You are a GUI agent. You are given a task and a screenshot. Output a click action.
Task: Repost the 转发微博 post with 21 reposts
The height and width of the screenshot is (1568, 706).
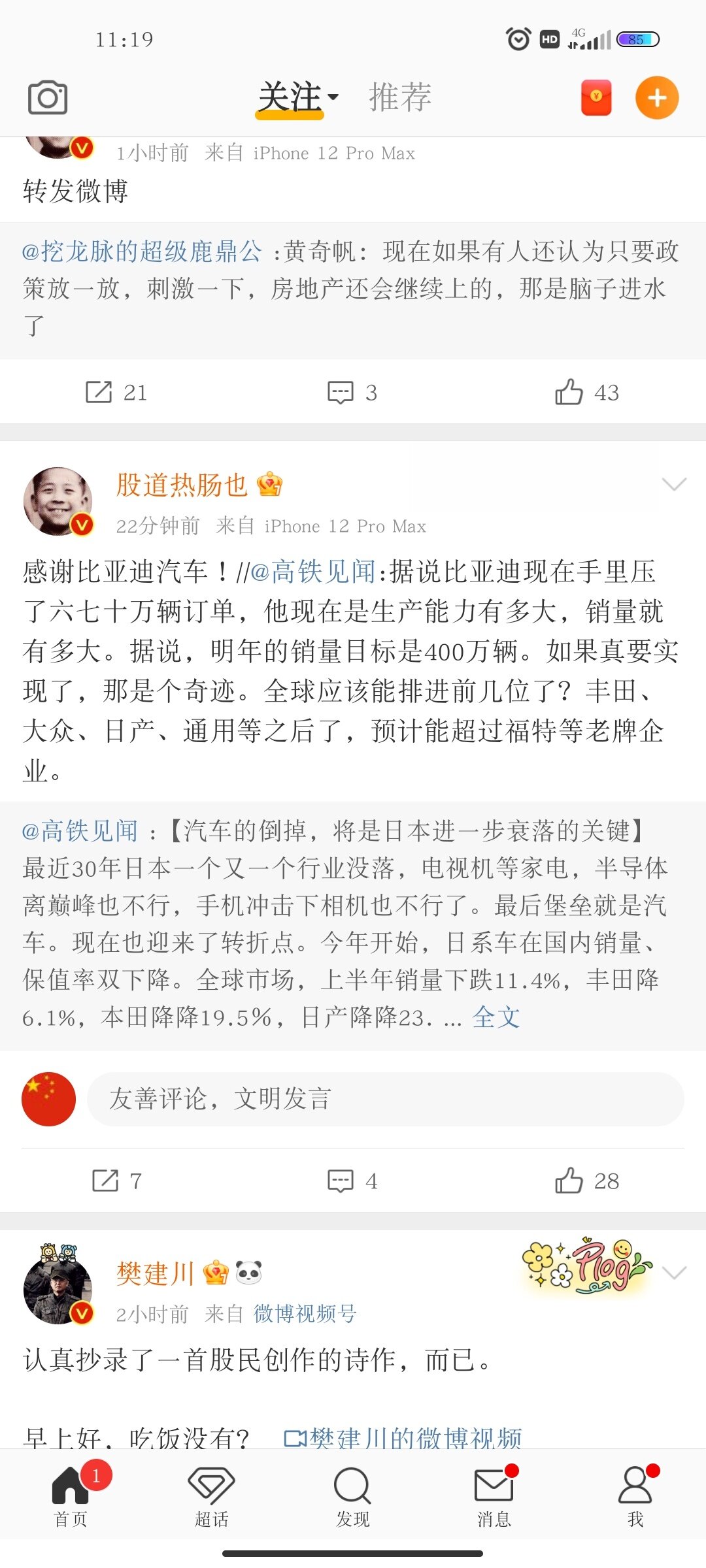click(x=116, y=392)
